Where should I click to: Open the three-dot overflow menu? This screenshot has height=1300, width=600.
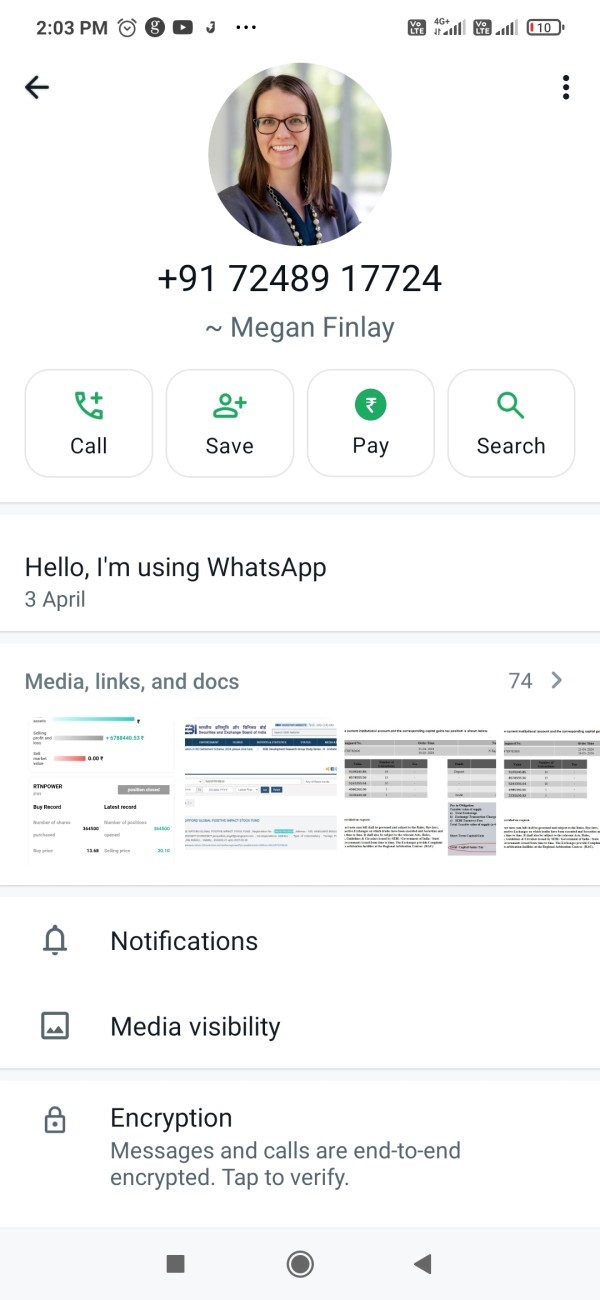[566, 87]
